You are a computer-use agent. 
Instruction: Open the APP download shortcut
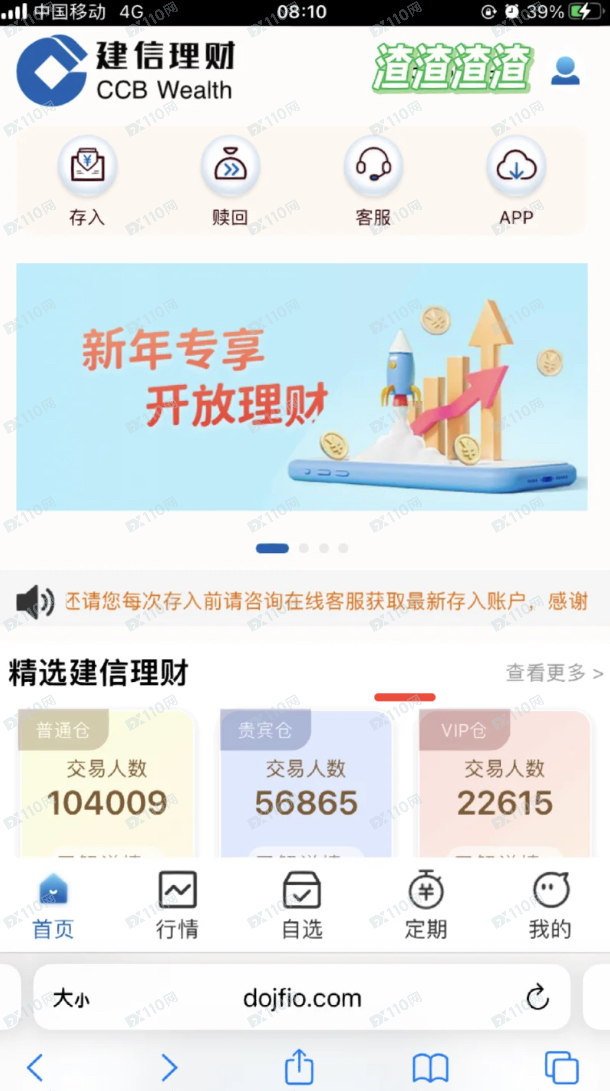(x=516, y=180)
